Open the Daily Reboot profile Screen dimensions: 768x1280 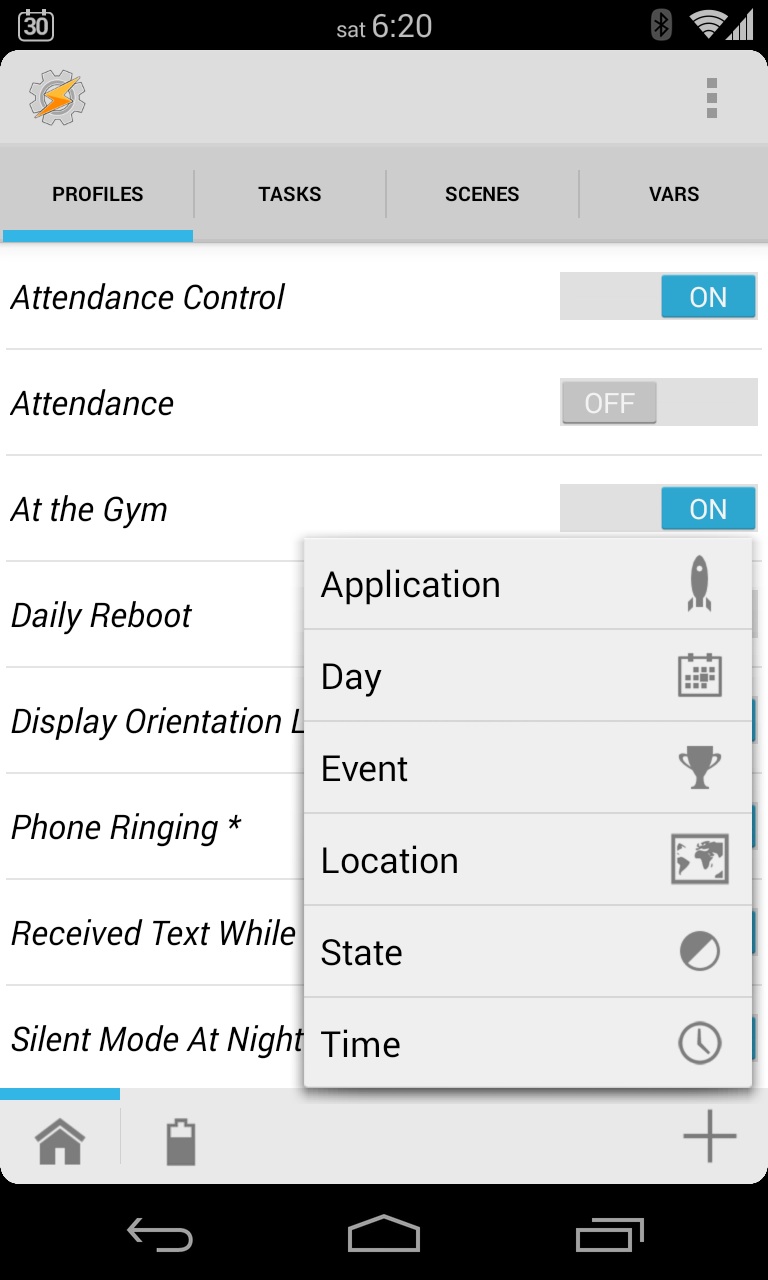[101, 615]
